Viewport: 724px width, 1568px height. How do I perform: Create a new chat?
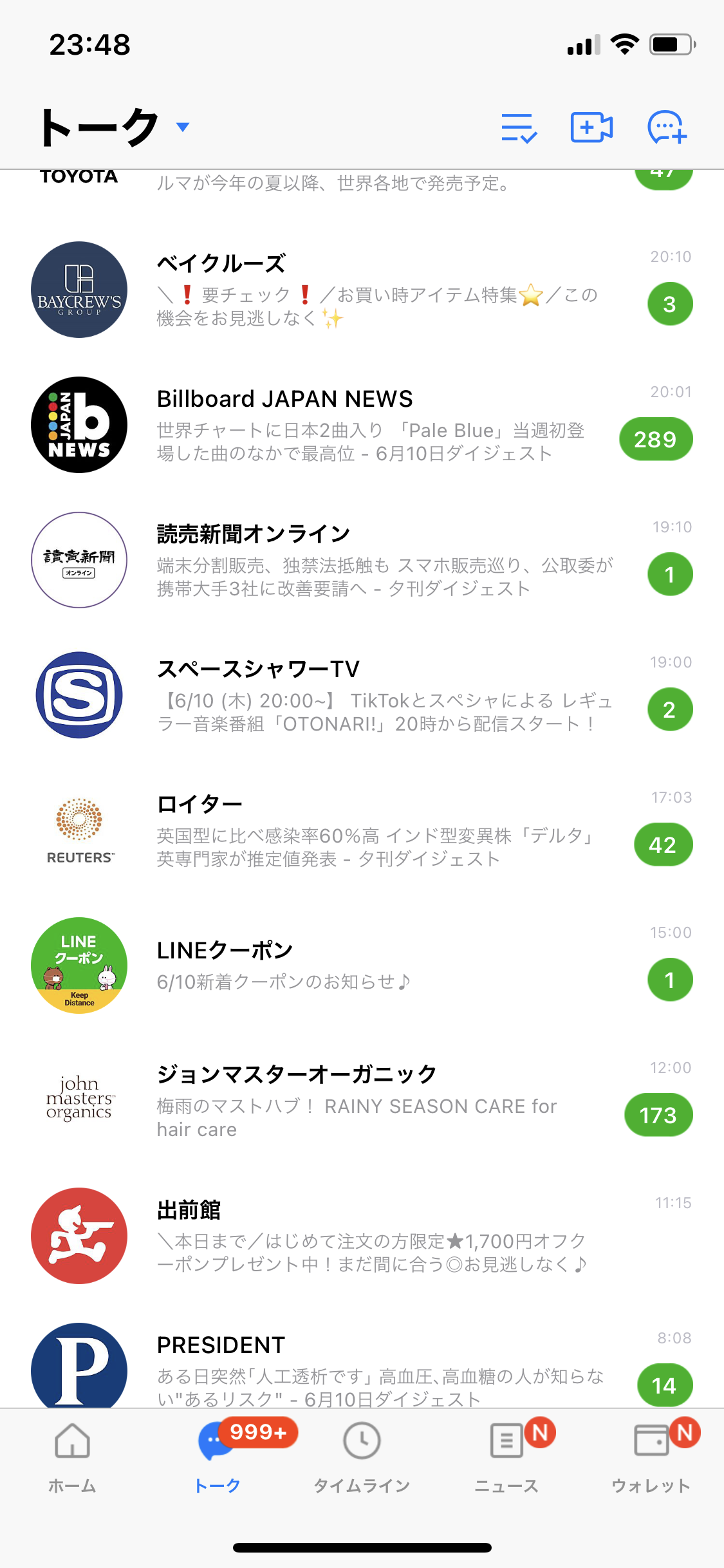click(x=667, y=127)
